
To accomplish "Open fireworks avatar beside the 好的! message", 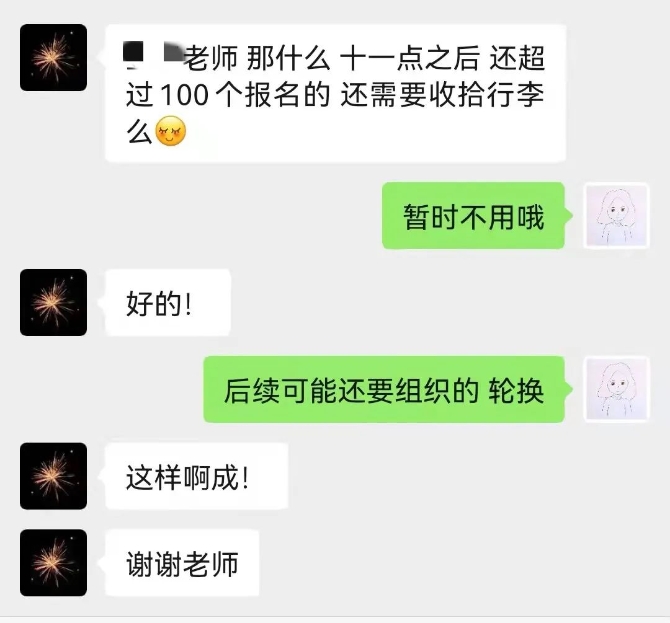I will click(53, 302).
